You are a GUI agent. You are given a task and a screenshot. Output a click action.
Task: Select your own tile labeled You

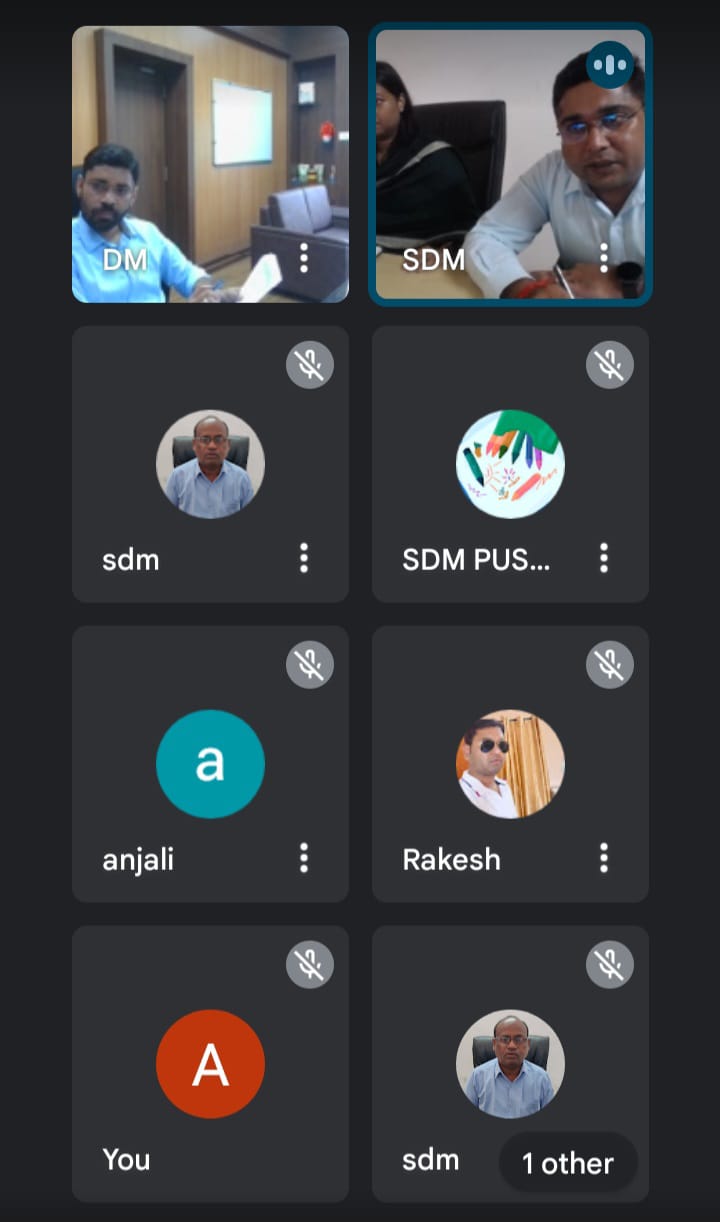click(x=210, y=1064)
